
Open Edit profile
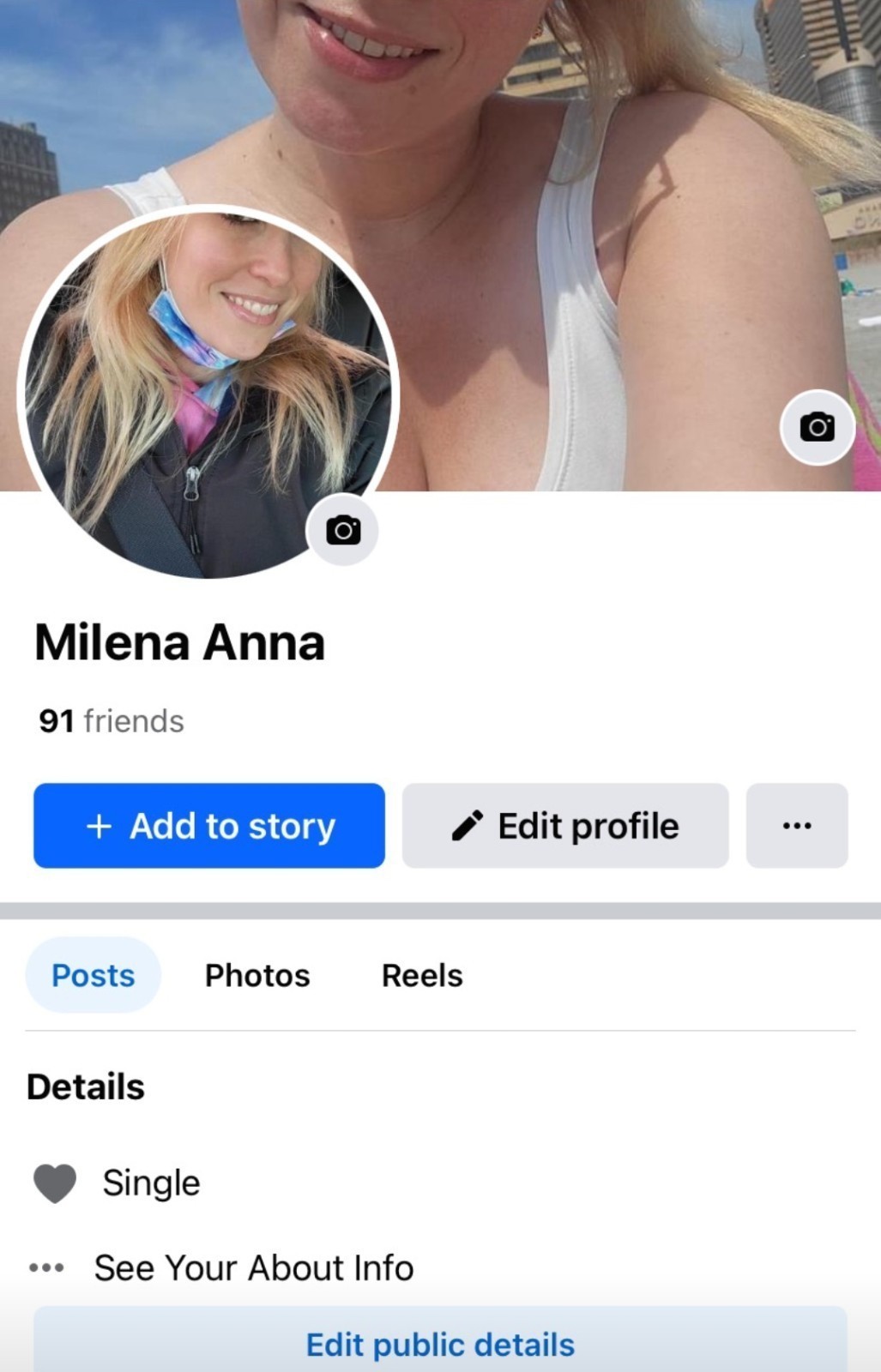coord(565,826)
